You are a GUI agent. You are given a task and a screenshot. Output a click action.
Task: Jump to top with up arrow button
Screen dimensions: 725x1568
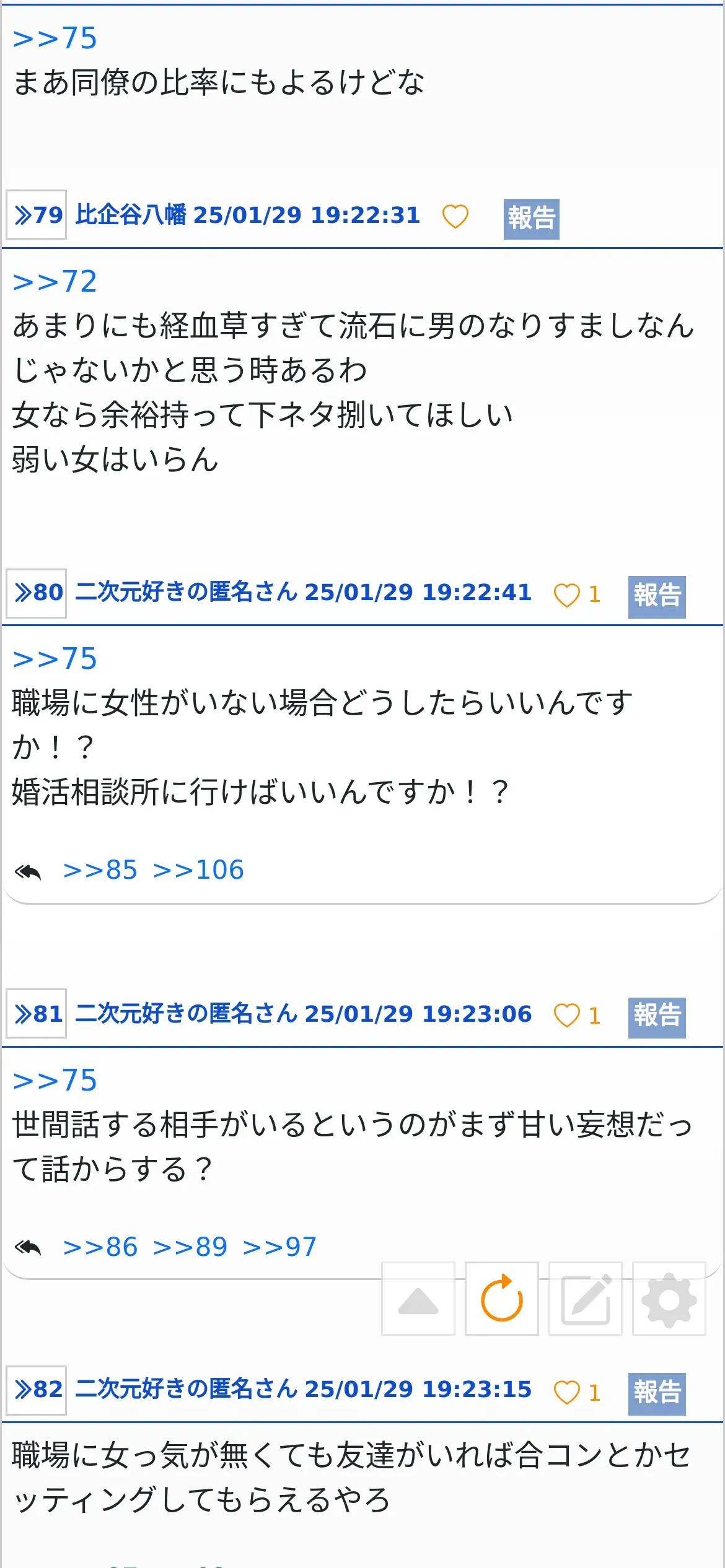click(418, 1299)
